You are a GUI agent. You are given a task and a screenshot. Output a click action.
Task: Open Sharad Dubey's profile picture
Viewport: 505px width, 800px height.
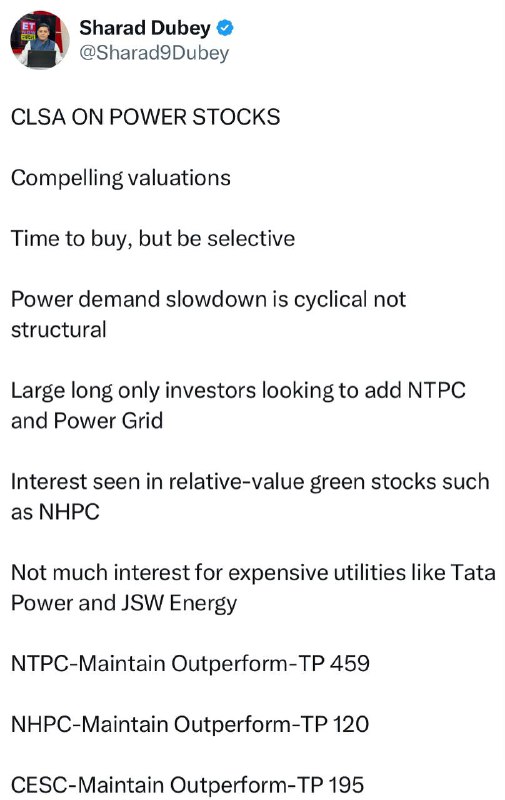40,40
